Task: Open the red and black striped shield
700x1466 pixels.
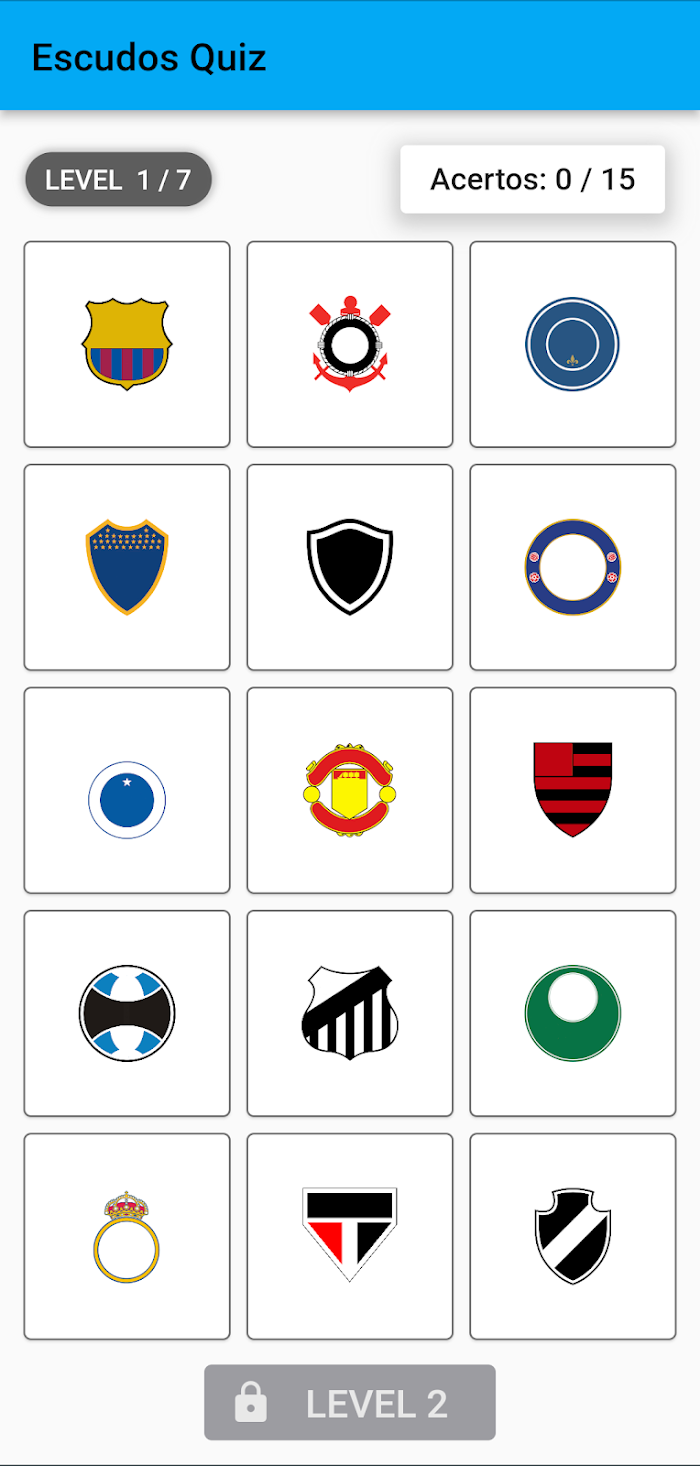Action: (x=573, y=790)
